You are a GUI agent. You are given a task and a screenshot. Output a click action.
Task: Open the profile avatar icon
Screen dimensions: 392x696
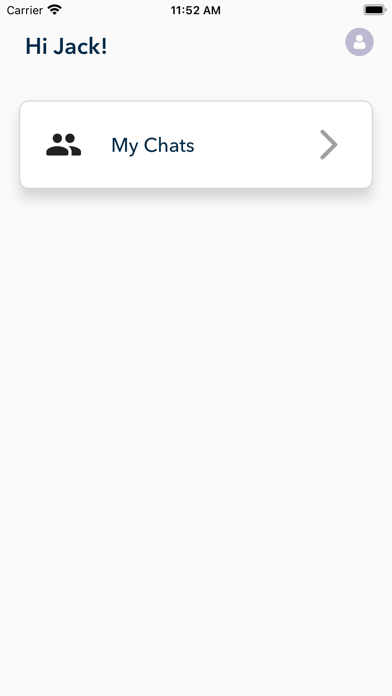click(359, 42)
